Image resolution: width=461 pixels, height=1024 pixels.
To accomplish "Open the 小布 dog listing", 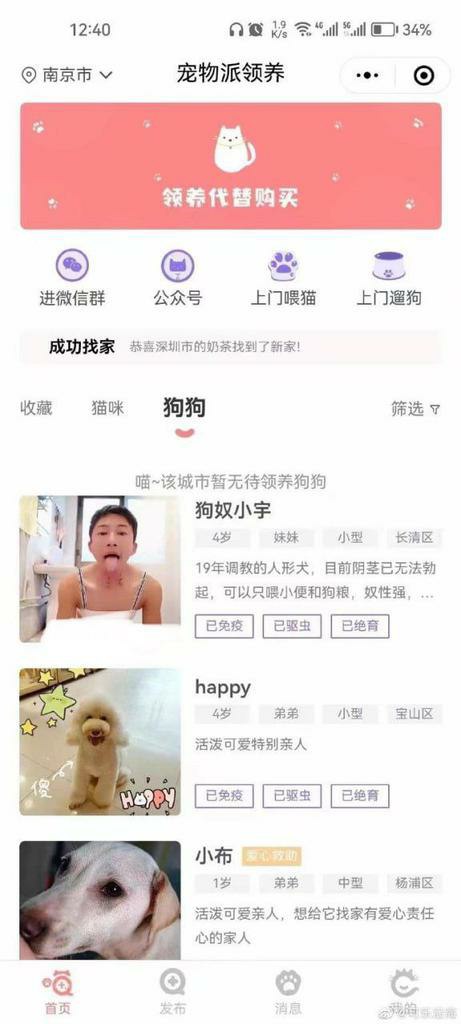I will [230, 899].
